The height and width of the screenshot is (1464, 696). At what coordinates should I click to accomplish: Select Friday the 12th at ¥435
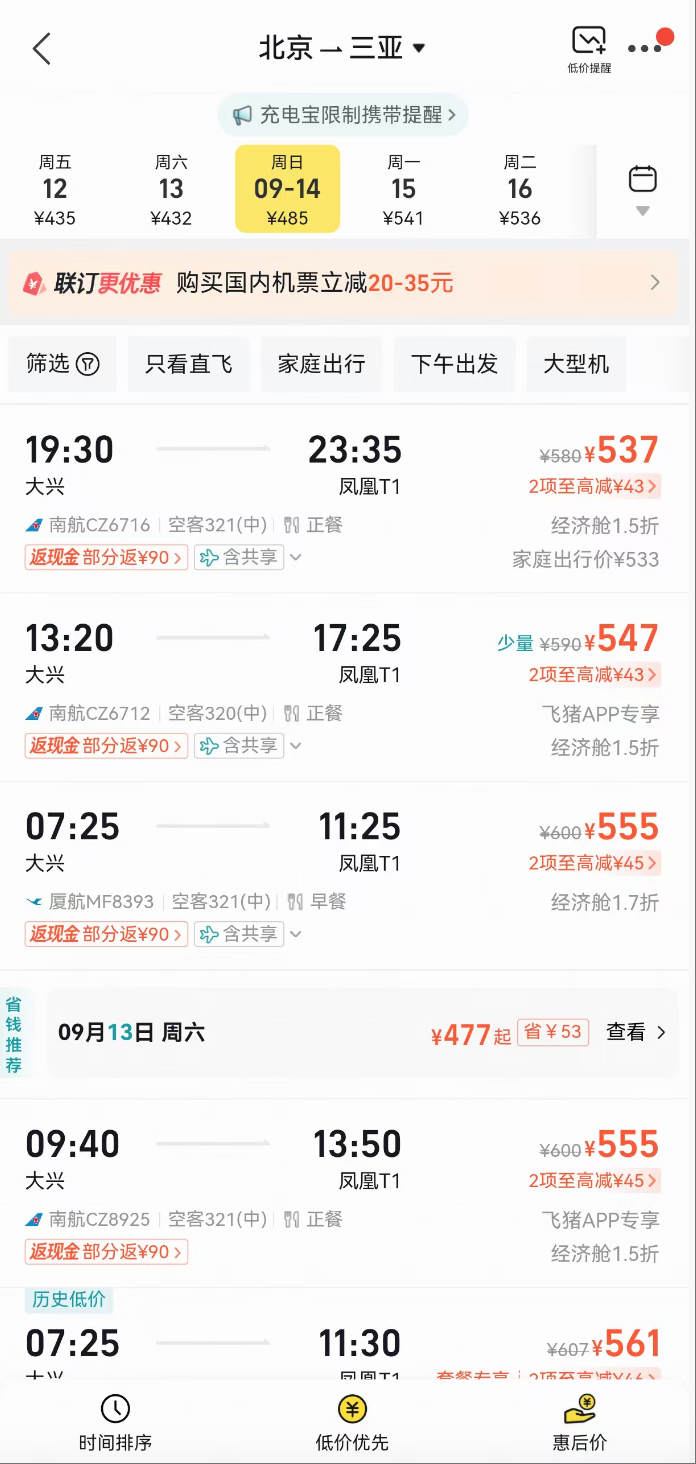point(55,189)
